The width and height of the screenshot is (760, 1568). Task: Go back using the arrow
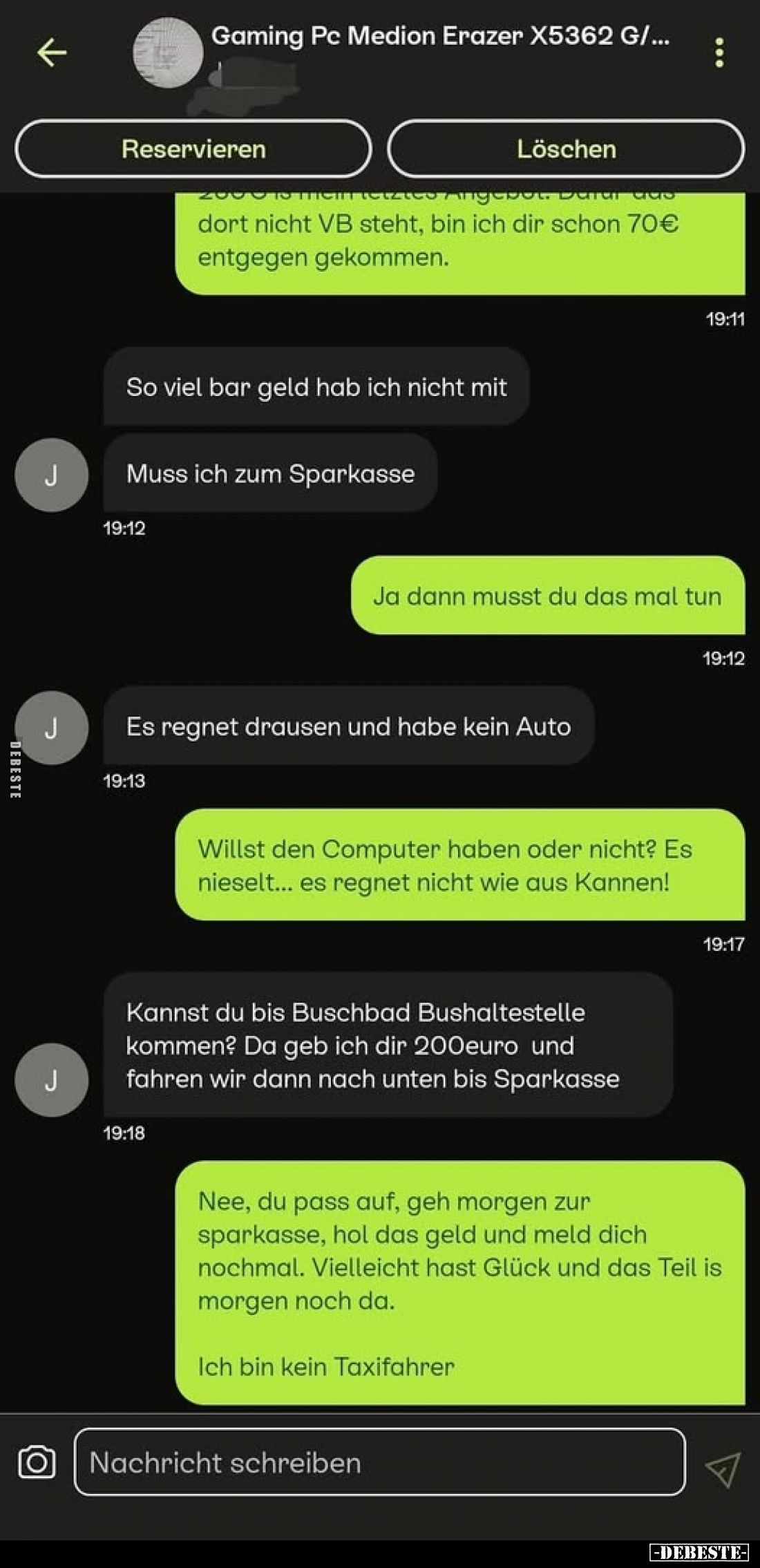click(x=52, y=53)
